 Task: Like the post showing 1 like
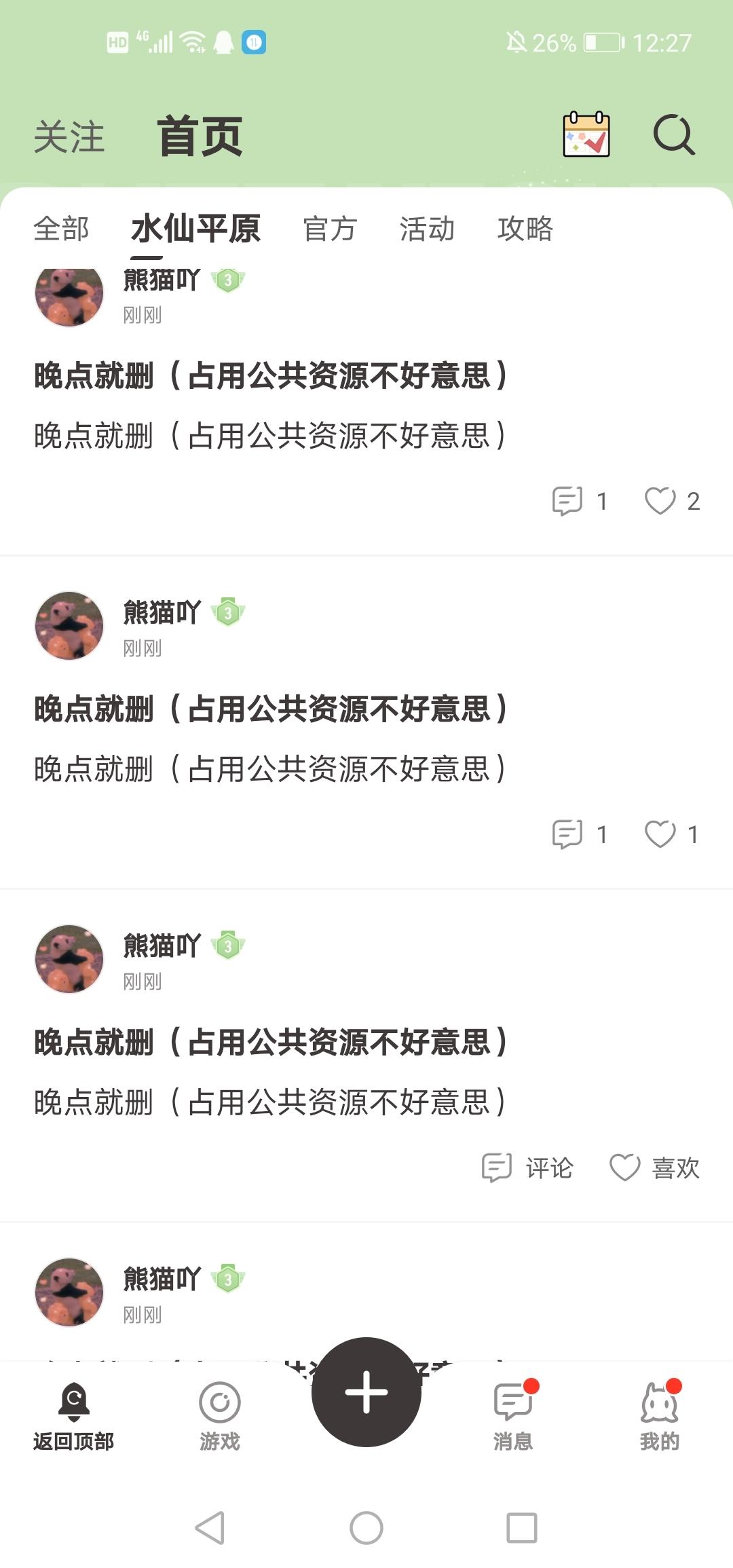point(660,834)
